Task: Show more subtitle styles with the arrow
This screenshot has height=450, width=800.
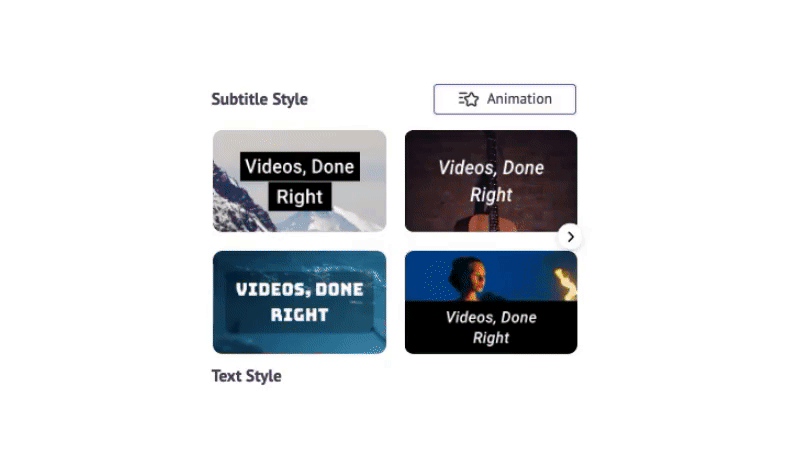Action: pos(570,237)
